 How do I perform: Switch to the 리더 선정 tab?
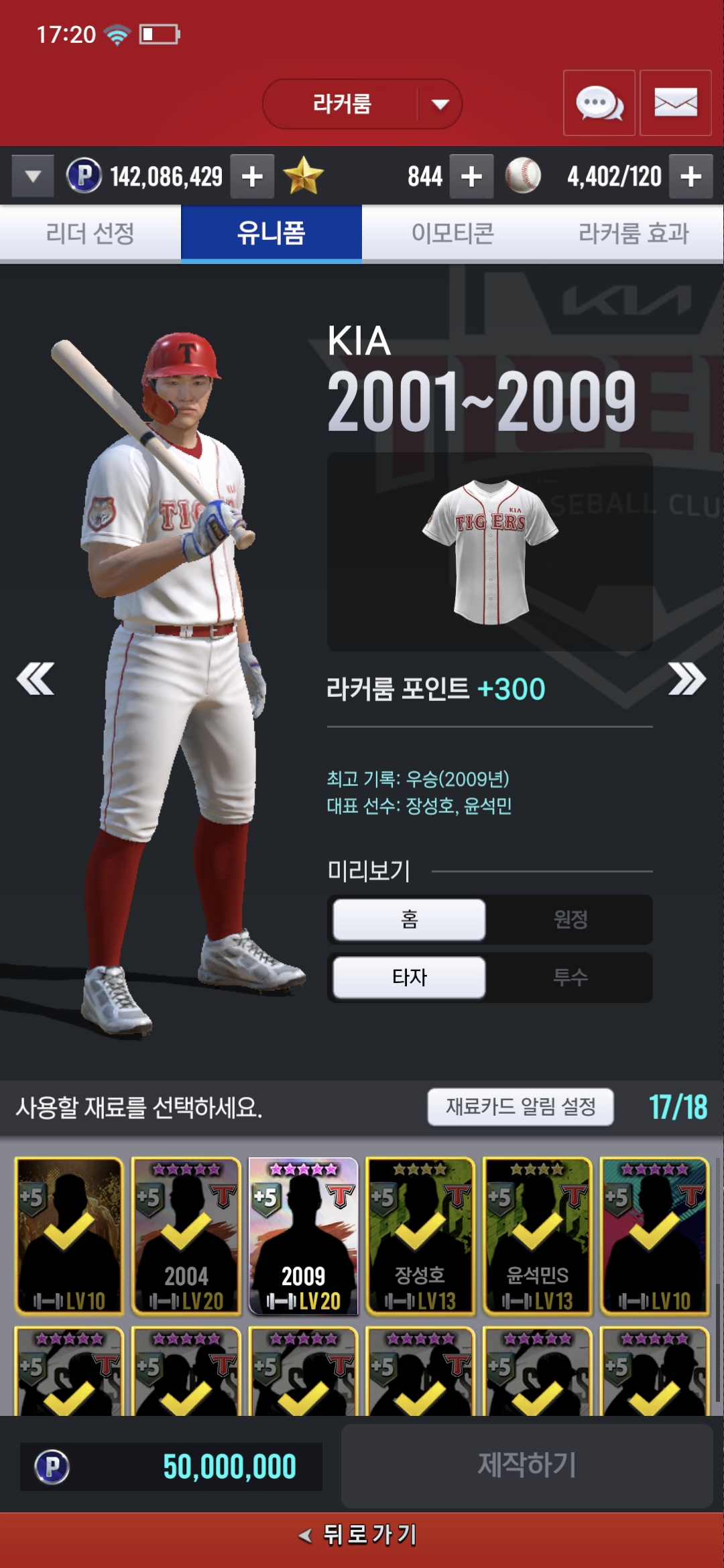[90, 233]
